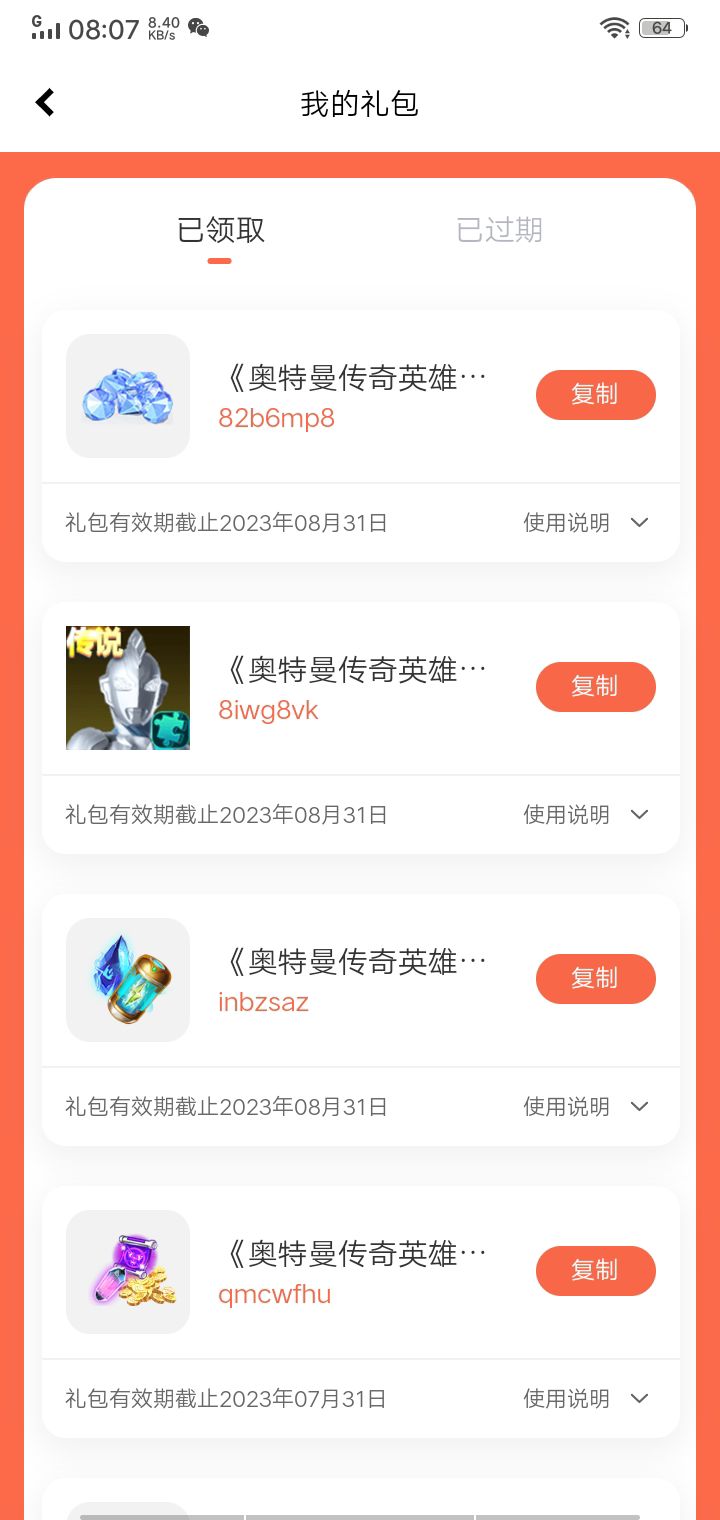
Task: Expand 使用说明 for code qmcwfhu
Action: (x=587, y=1399)
